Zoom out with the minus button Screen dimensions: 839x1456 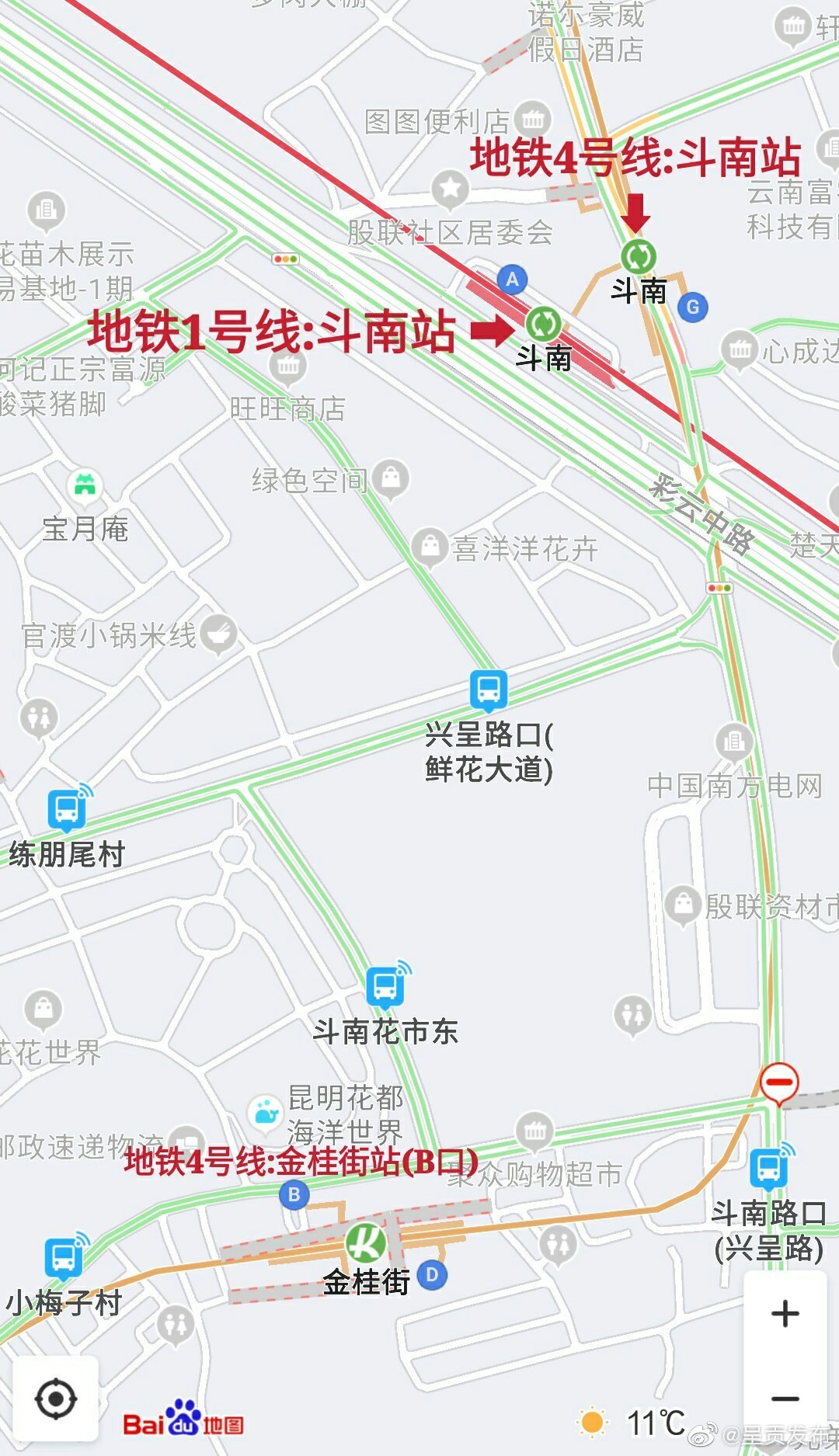(785, 1399)
